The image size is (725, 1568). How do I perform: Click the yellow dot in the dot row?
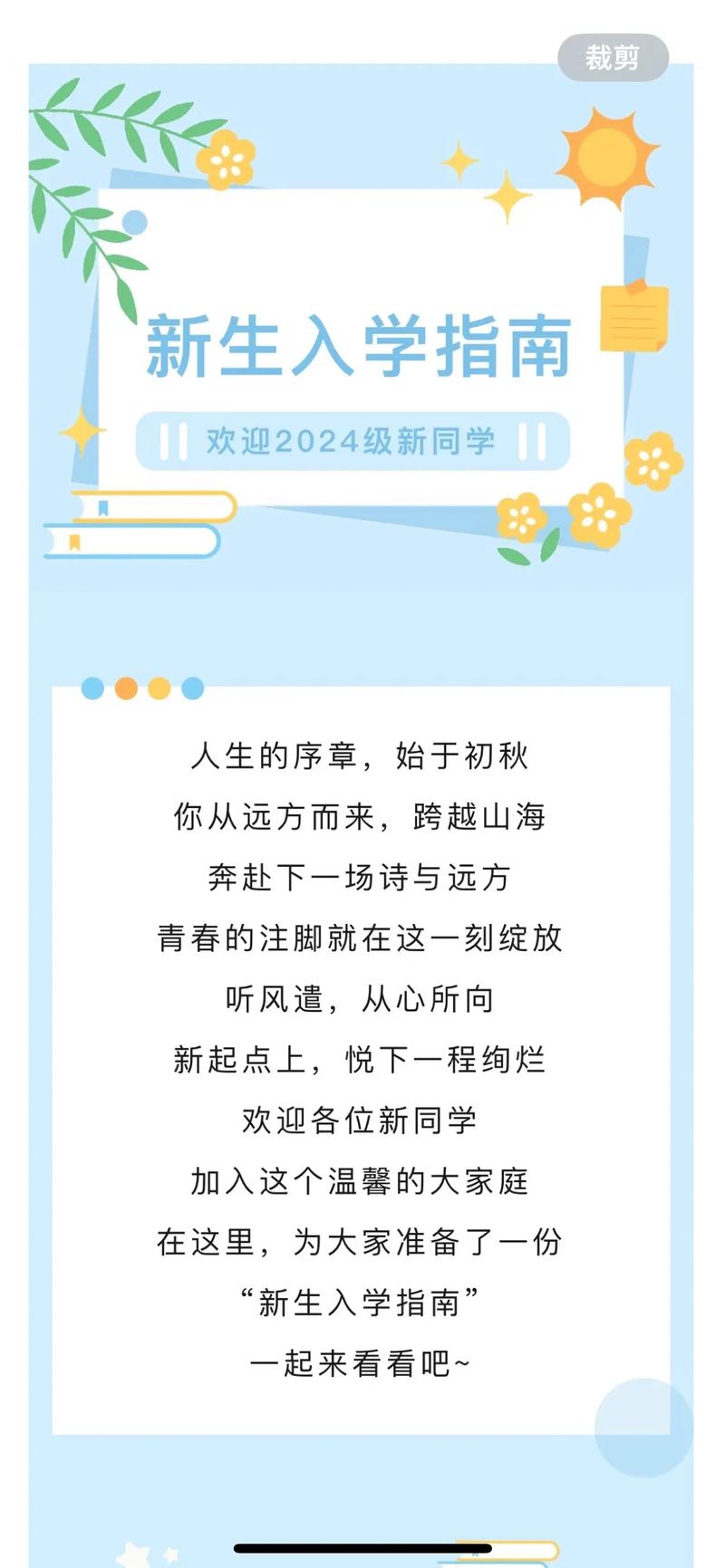tap(159, 688)
